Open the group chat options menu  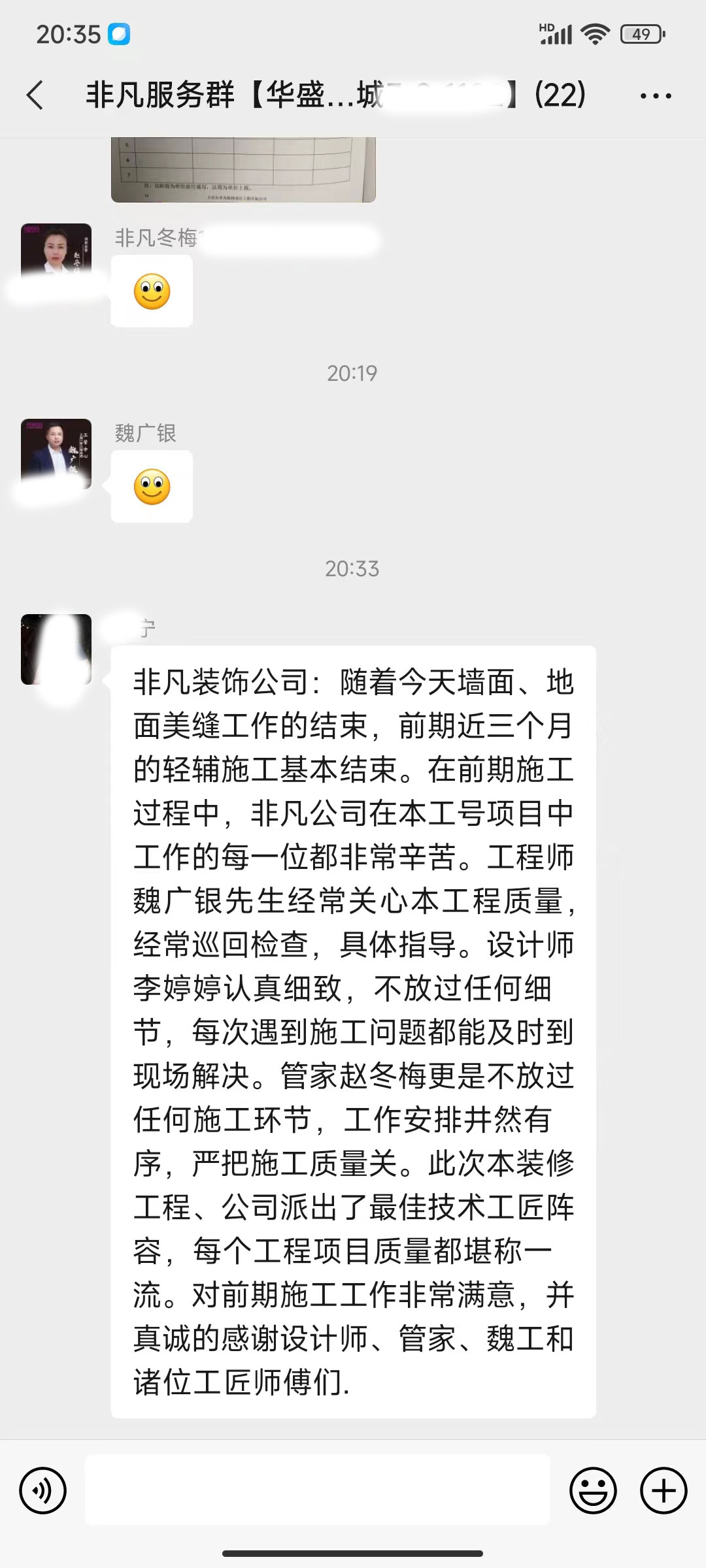tap(655, 96)
